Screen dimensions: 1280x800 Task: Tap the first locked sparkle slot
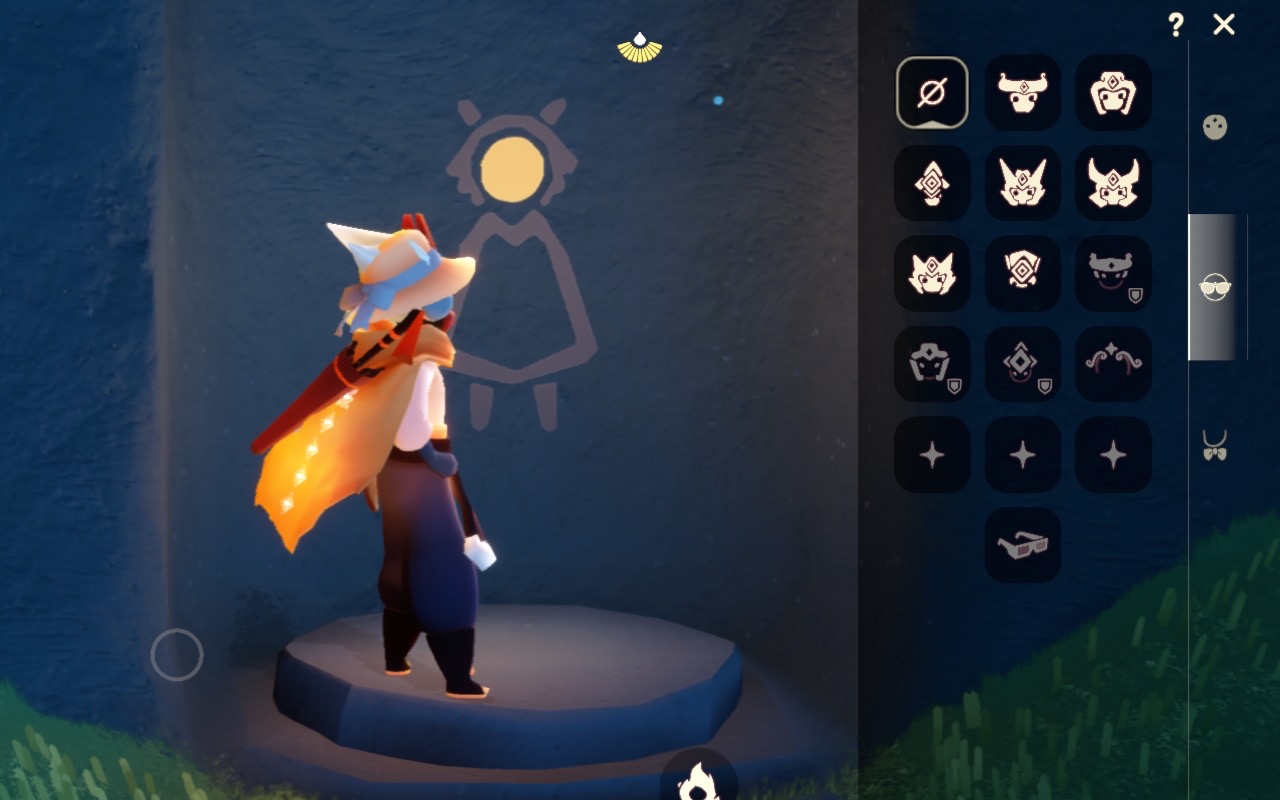point(931,455)
